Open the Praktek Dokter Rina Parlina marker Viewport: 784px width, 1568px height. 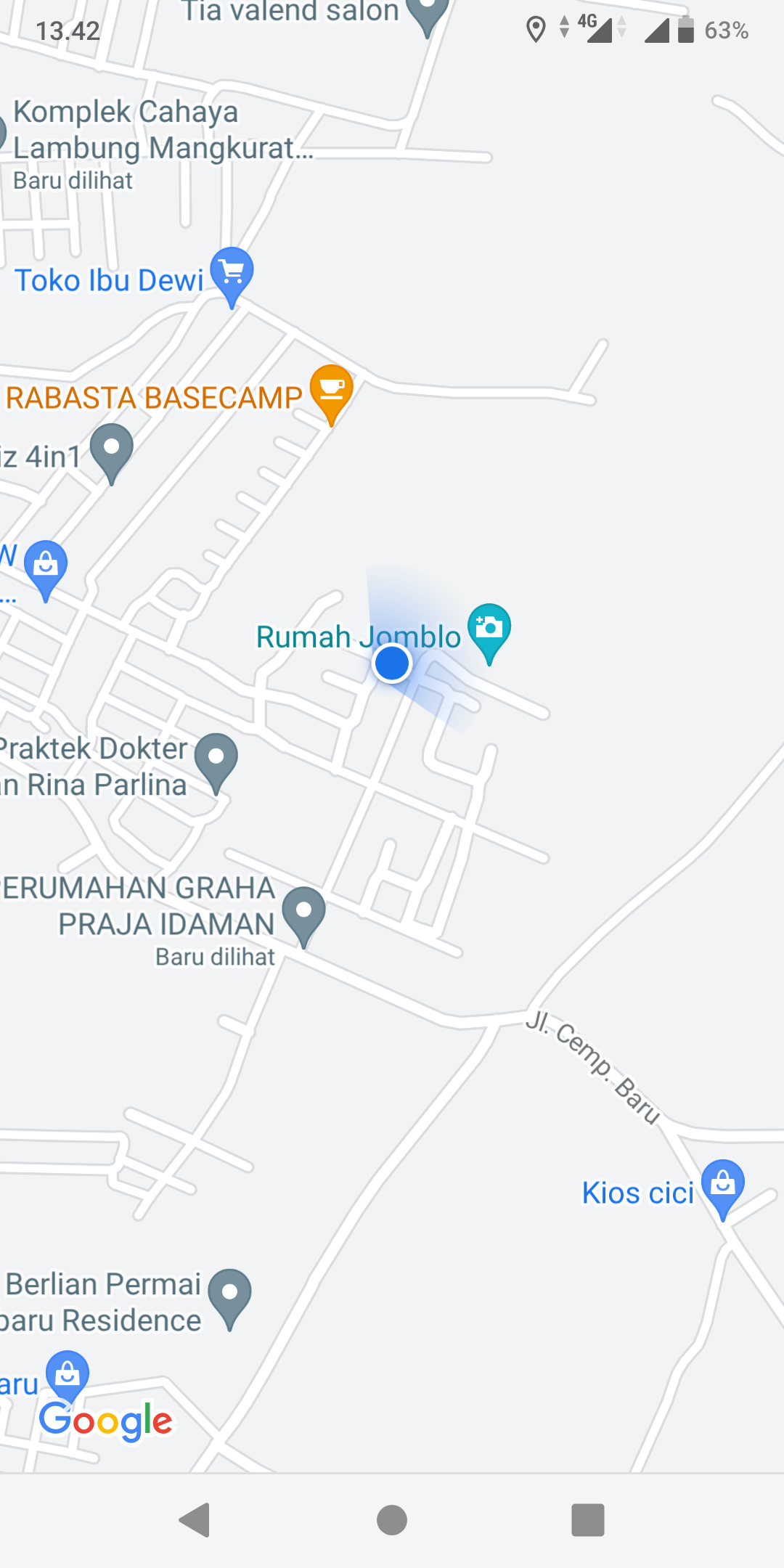coord(216,759)
